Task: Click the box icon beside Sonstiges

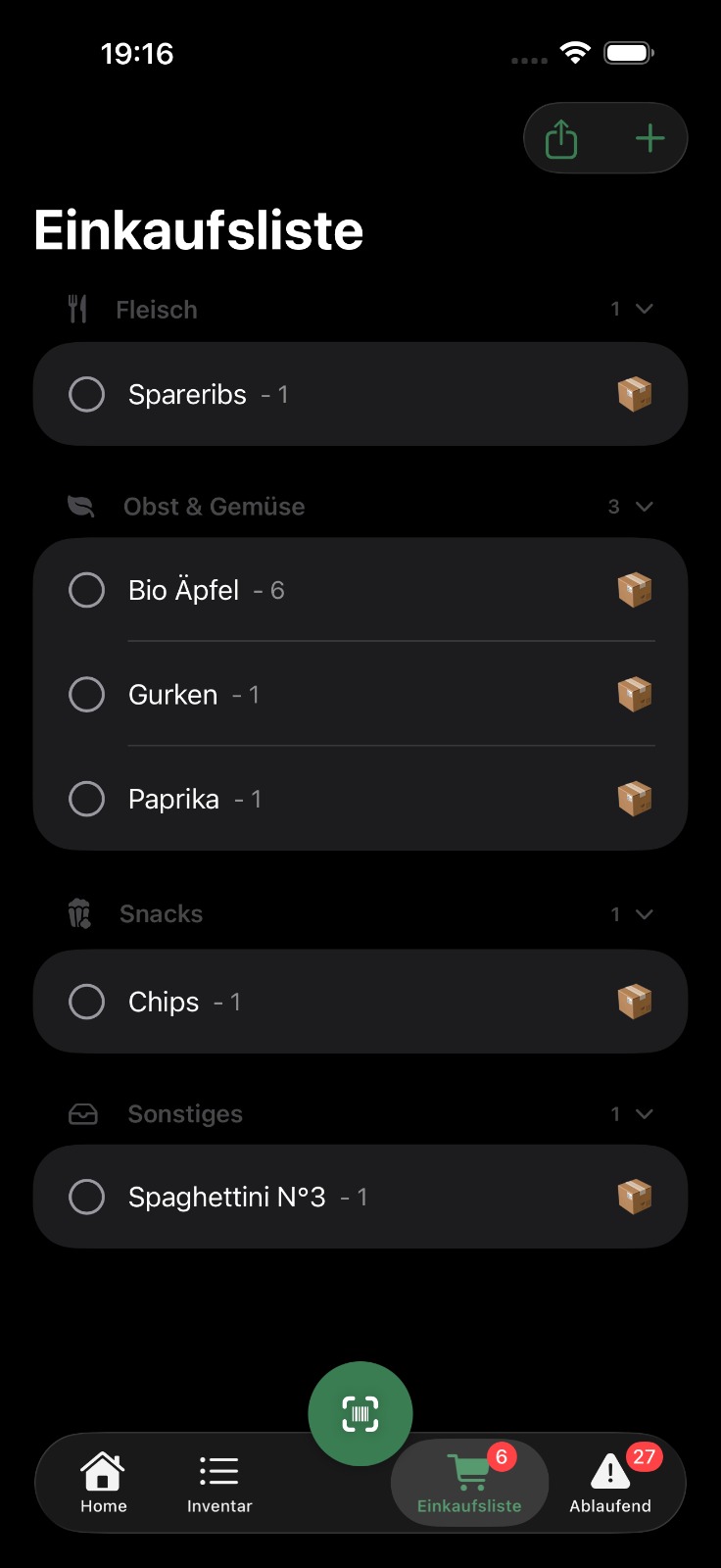Action: click(x=82, y=1113)
